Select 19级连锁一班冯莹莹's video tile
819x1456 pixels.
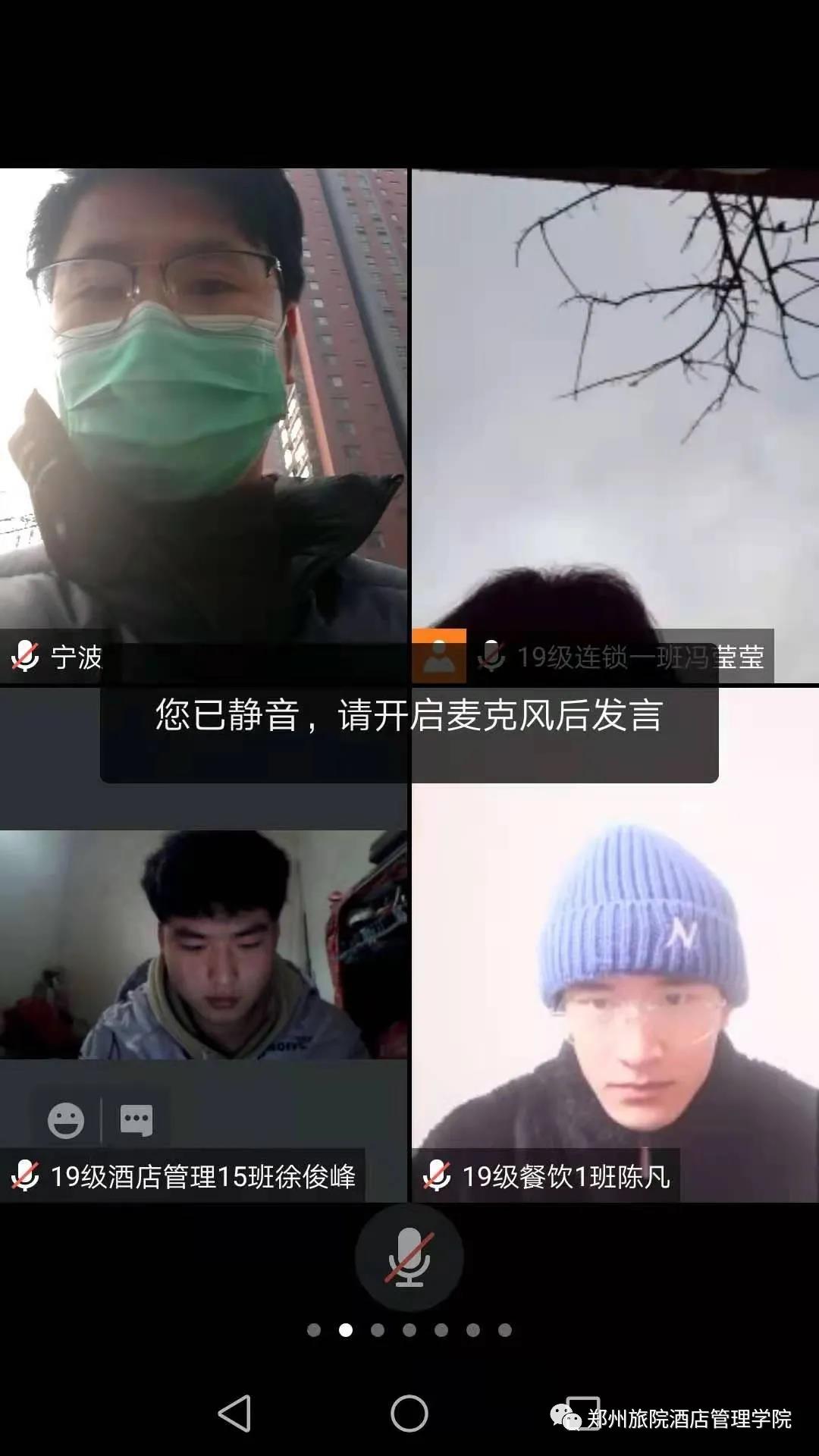pyautogui.click(x=614, y=409)
